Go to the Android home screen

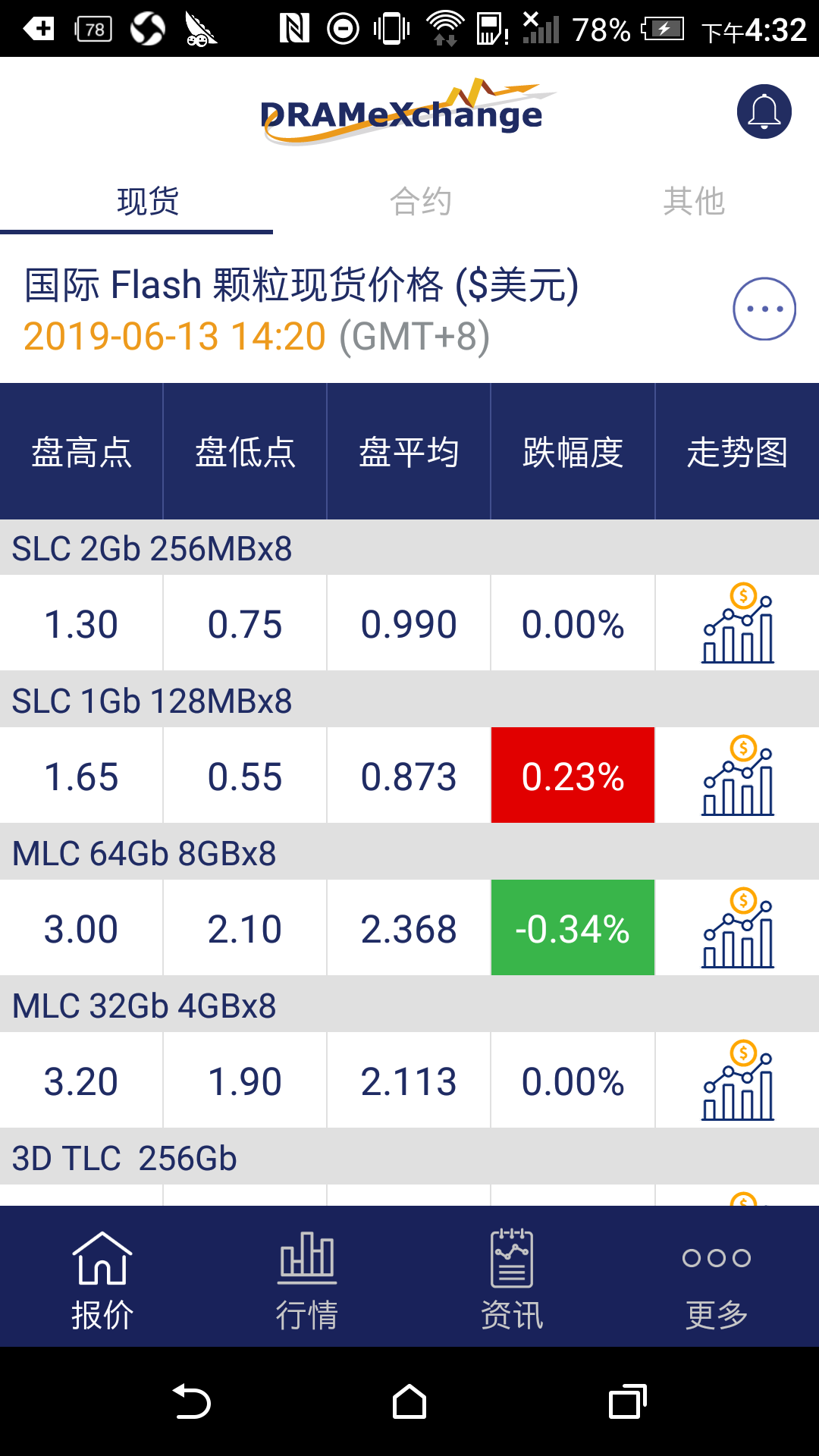(409, 1401)
